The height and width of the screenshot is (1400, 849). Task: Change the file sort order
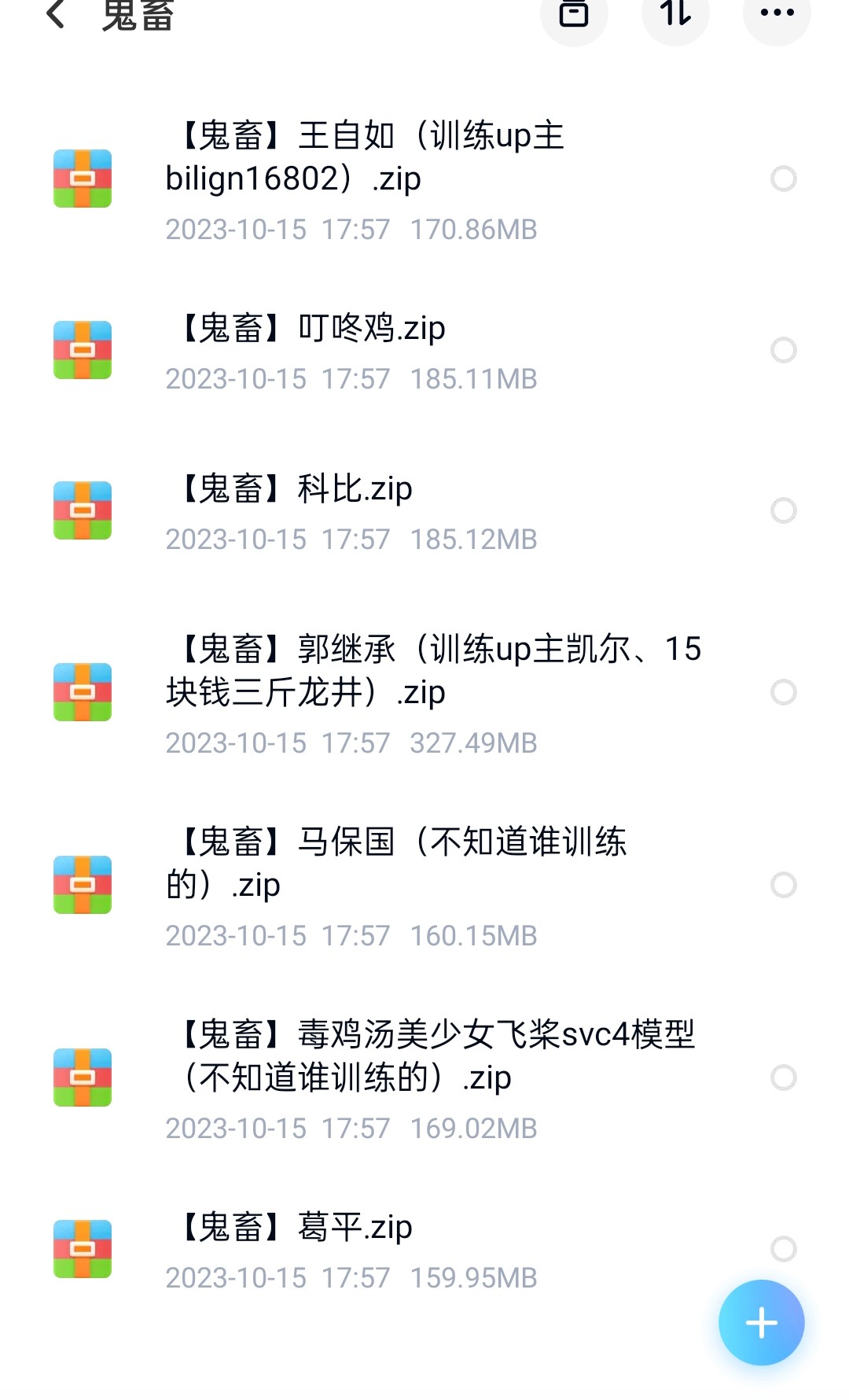[675, 13]
